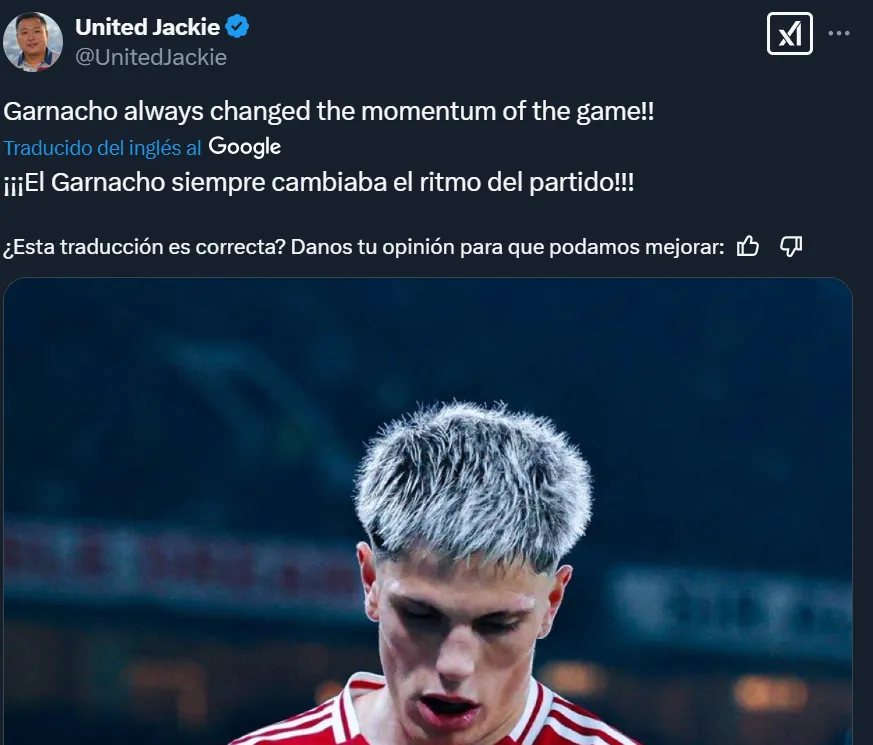This screenshot has width=873, height=745.
Task: Tap the Grok icon on the tweet
Action: tap(790, 35)
